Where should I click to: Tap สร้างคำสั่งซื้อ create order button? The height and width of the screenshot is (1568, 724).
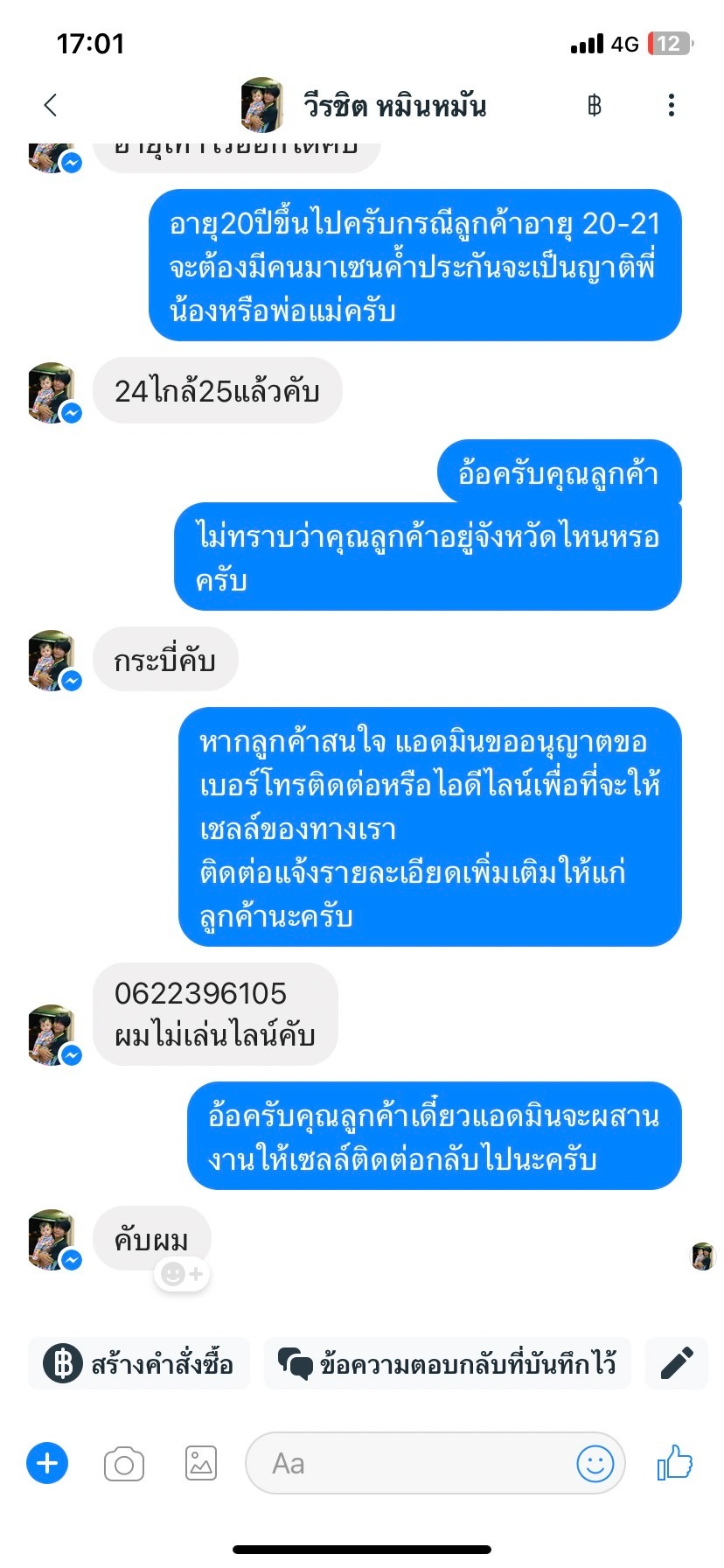[x=140, y=1363]
